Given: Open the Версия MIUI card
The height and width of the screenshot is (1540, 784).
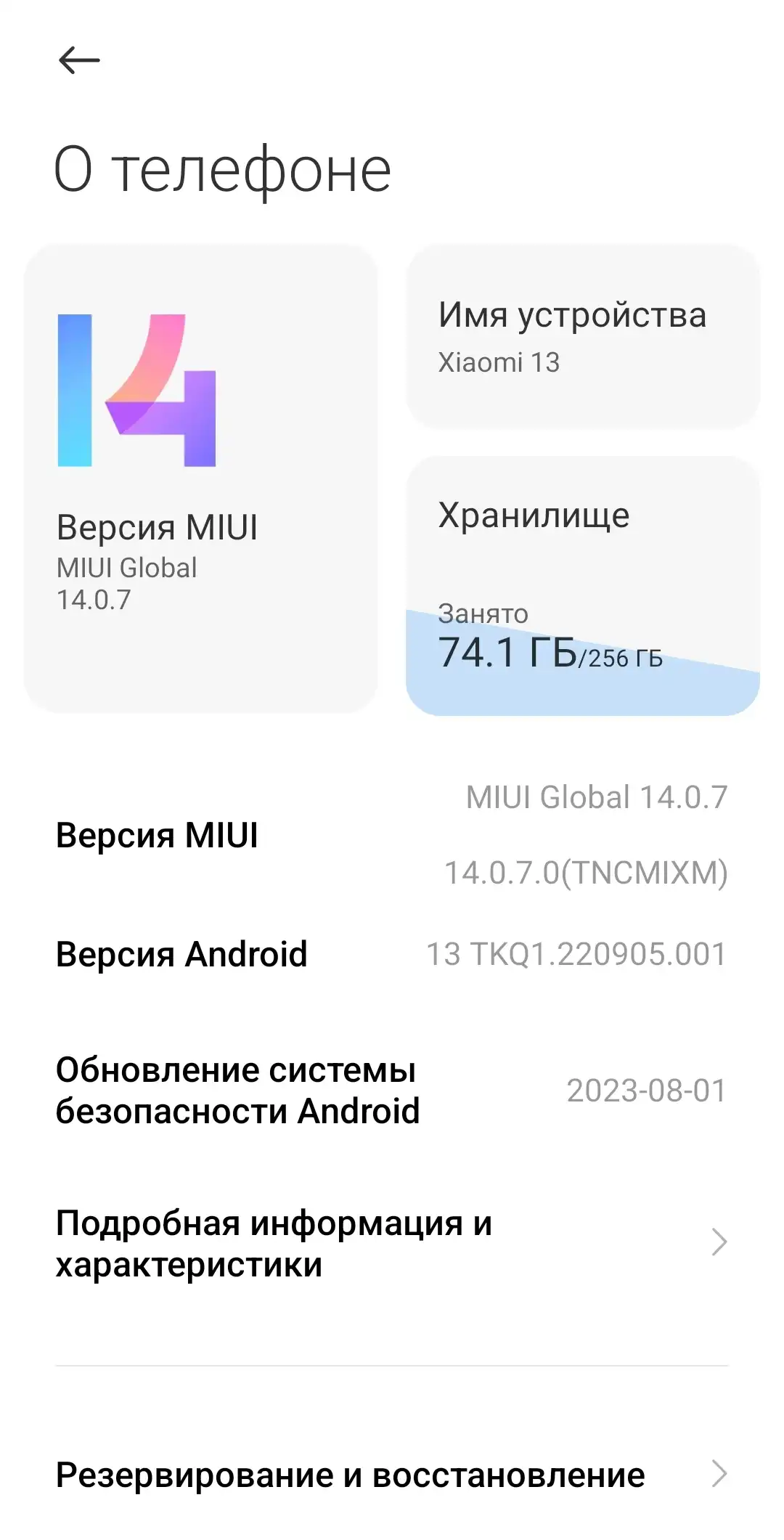Looking at the screenshot, I should (x=198, y=479).
